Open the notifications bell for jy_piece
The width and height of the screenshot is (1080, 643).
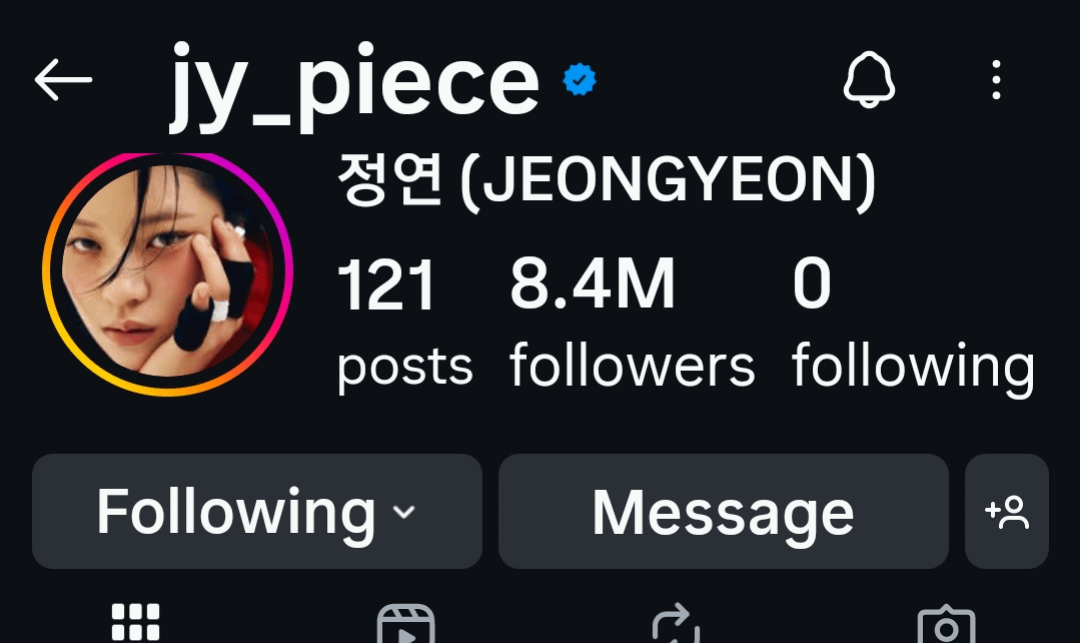coord(869,80)
